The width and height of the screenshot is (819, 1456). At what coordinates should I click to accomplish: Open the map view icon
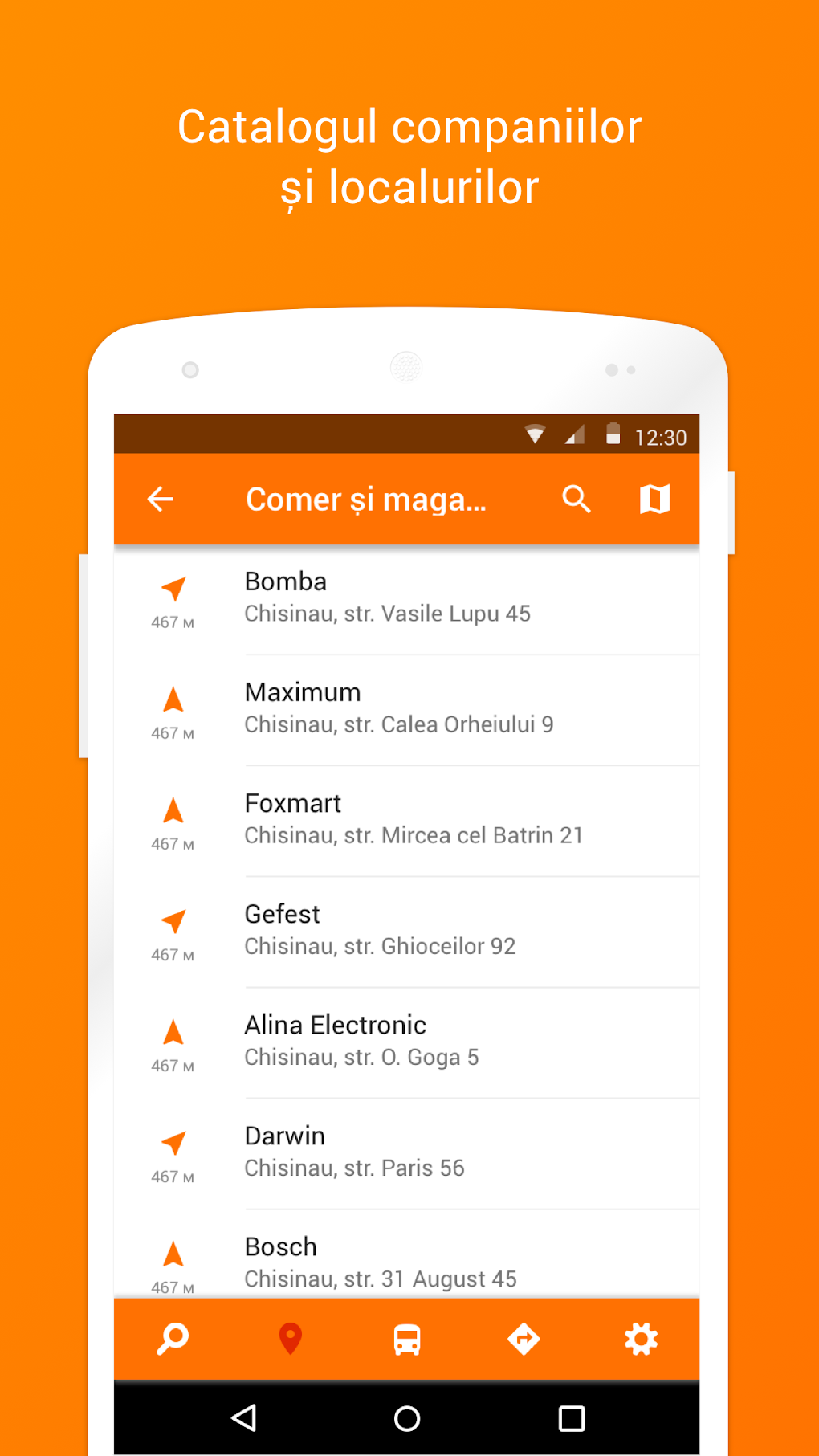655,499
